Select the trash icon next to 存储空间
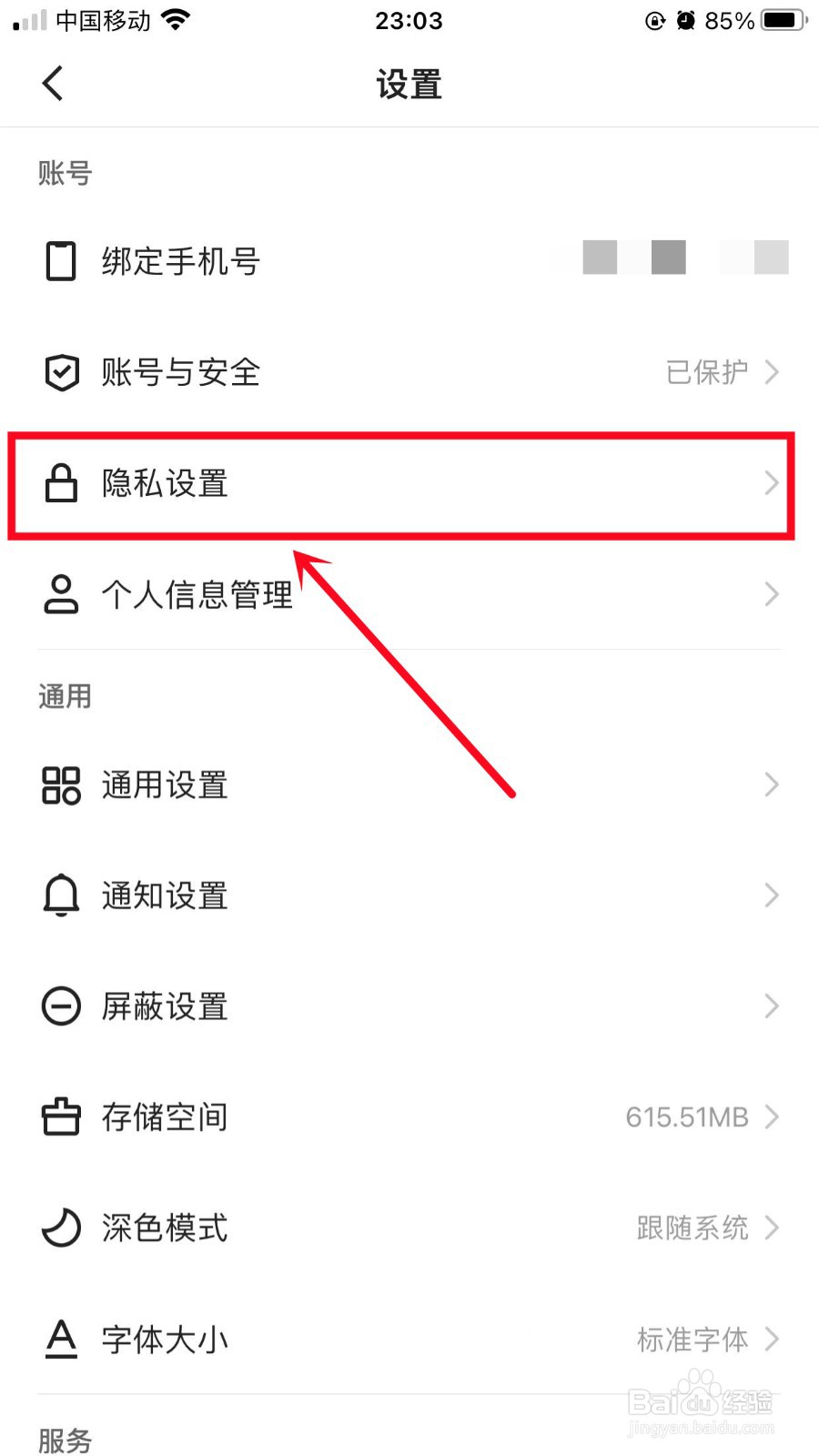The image size is (819, 1456). [x=60, y=1117]
